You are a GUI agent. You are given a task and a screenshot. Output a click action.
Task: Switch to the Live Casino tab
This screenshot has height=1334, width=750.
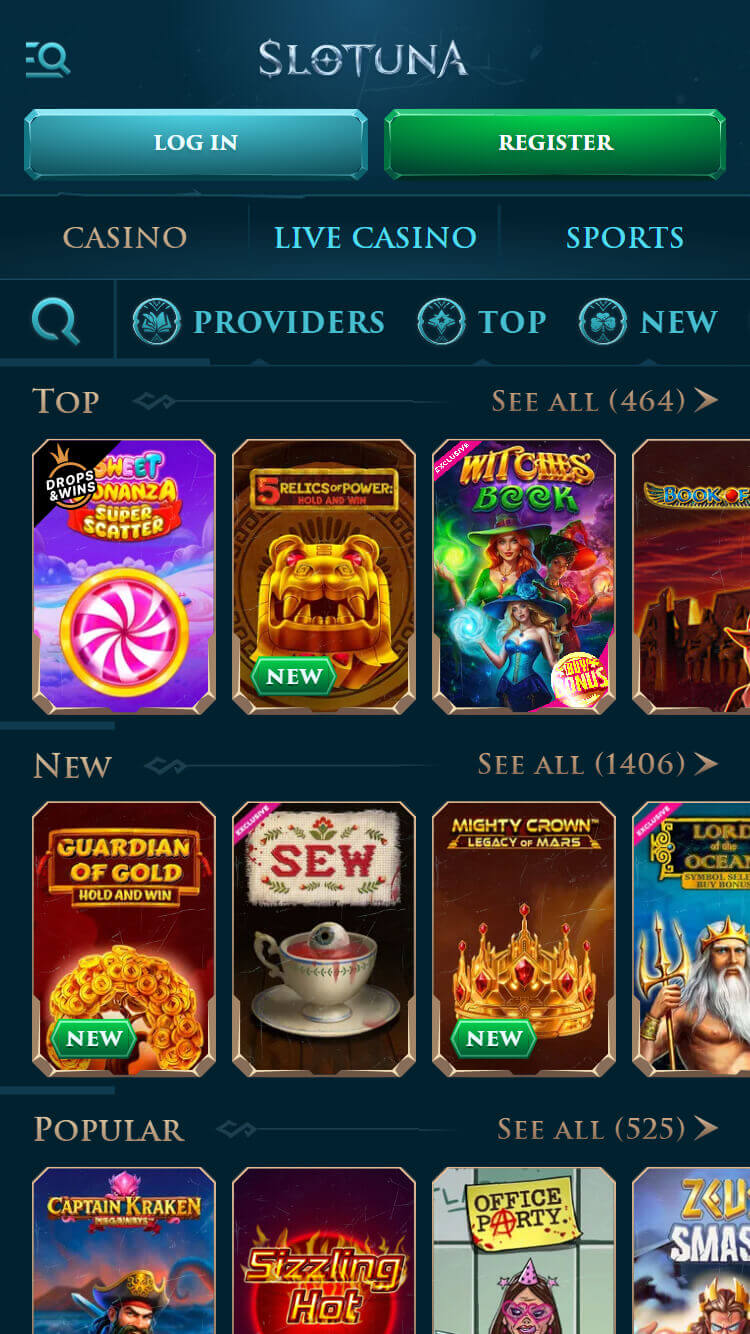[x=375, y=237]
